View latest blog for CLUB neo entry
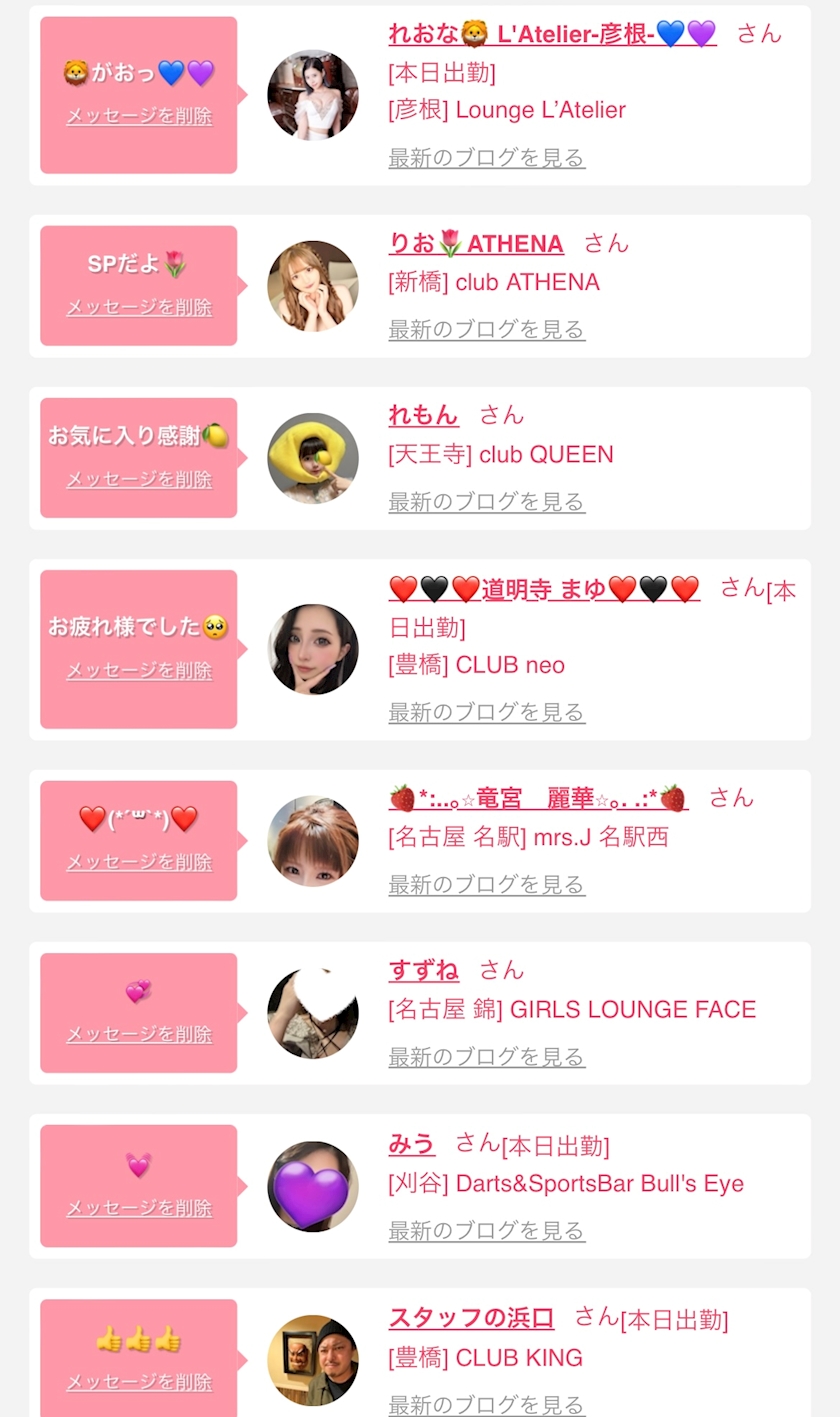 click(486, 713)
